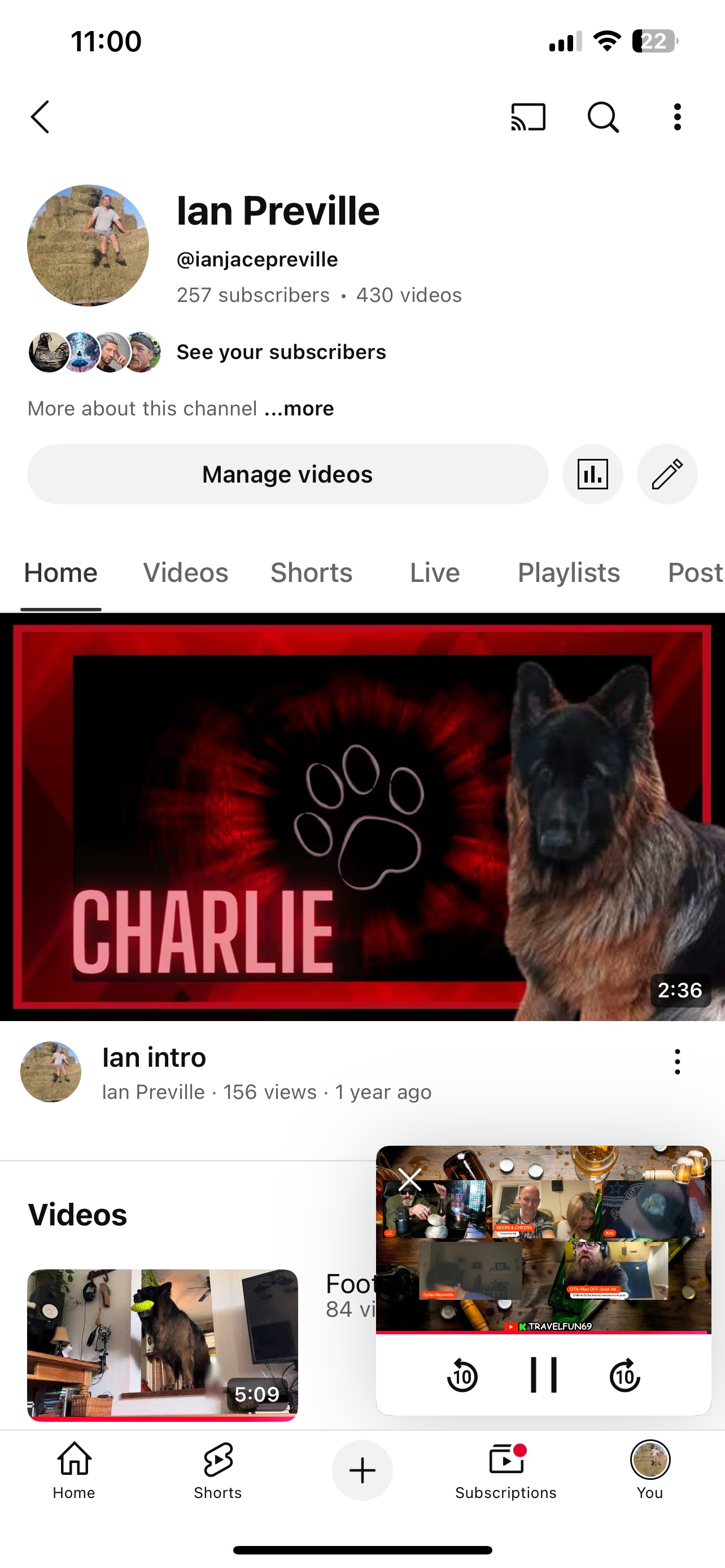Switch to the Shorts channel tab
Screen dimensions: 725x1568
pyautogui.click(x=311, y=573)
